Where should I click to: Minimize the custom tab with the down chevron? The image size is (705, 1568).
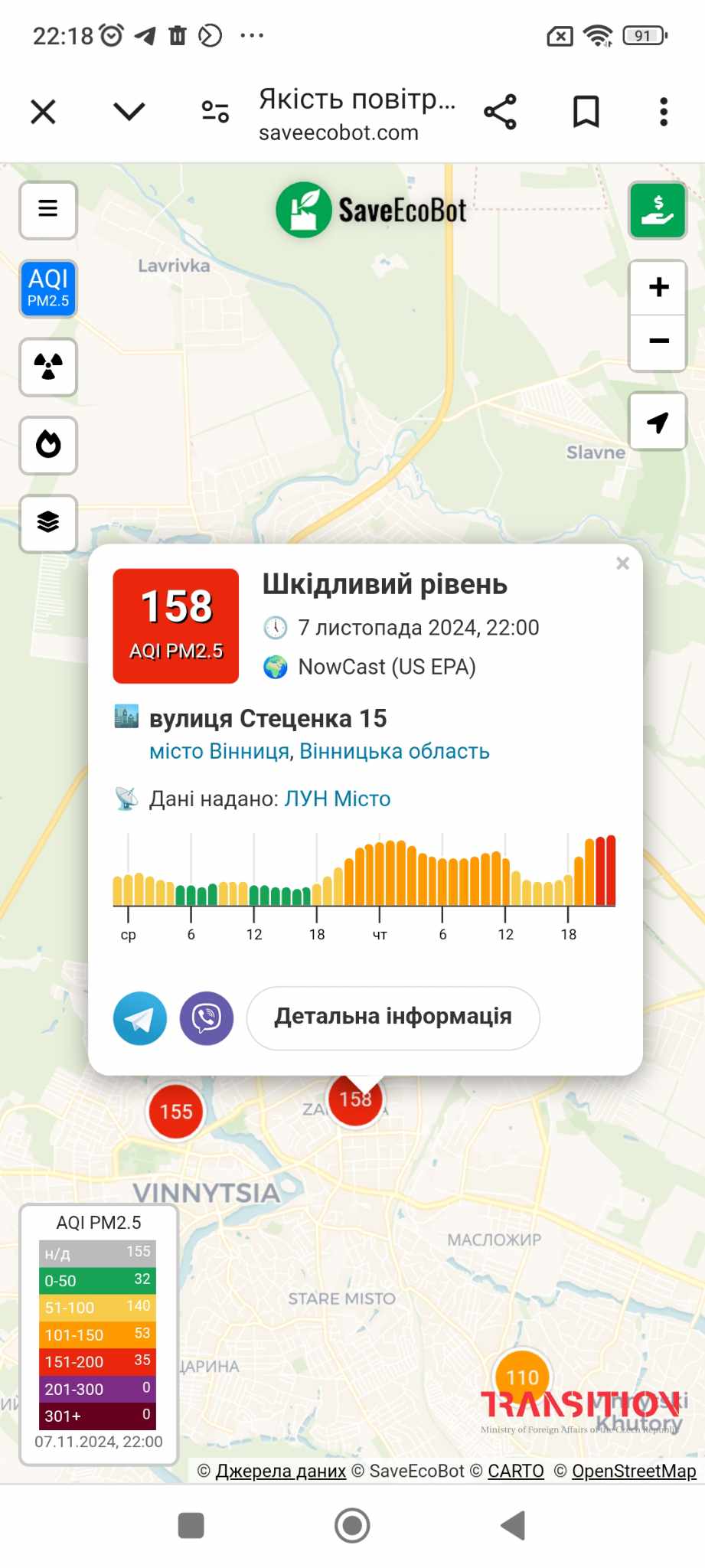(129, 112)
